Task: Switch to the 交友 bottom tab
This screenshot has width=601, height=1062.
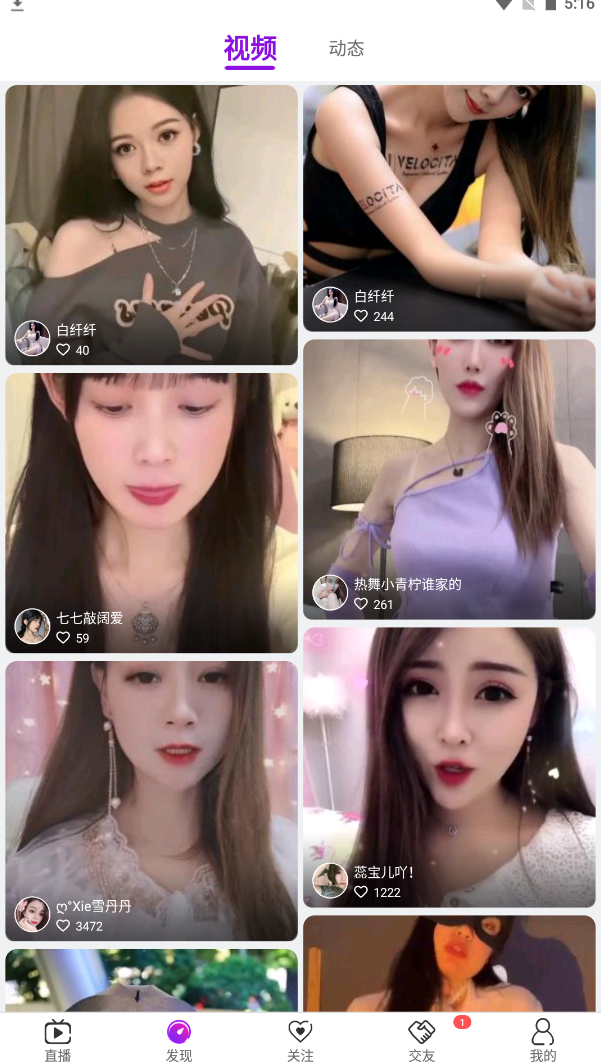Action: tap(422, 1040)
